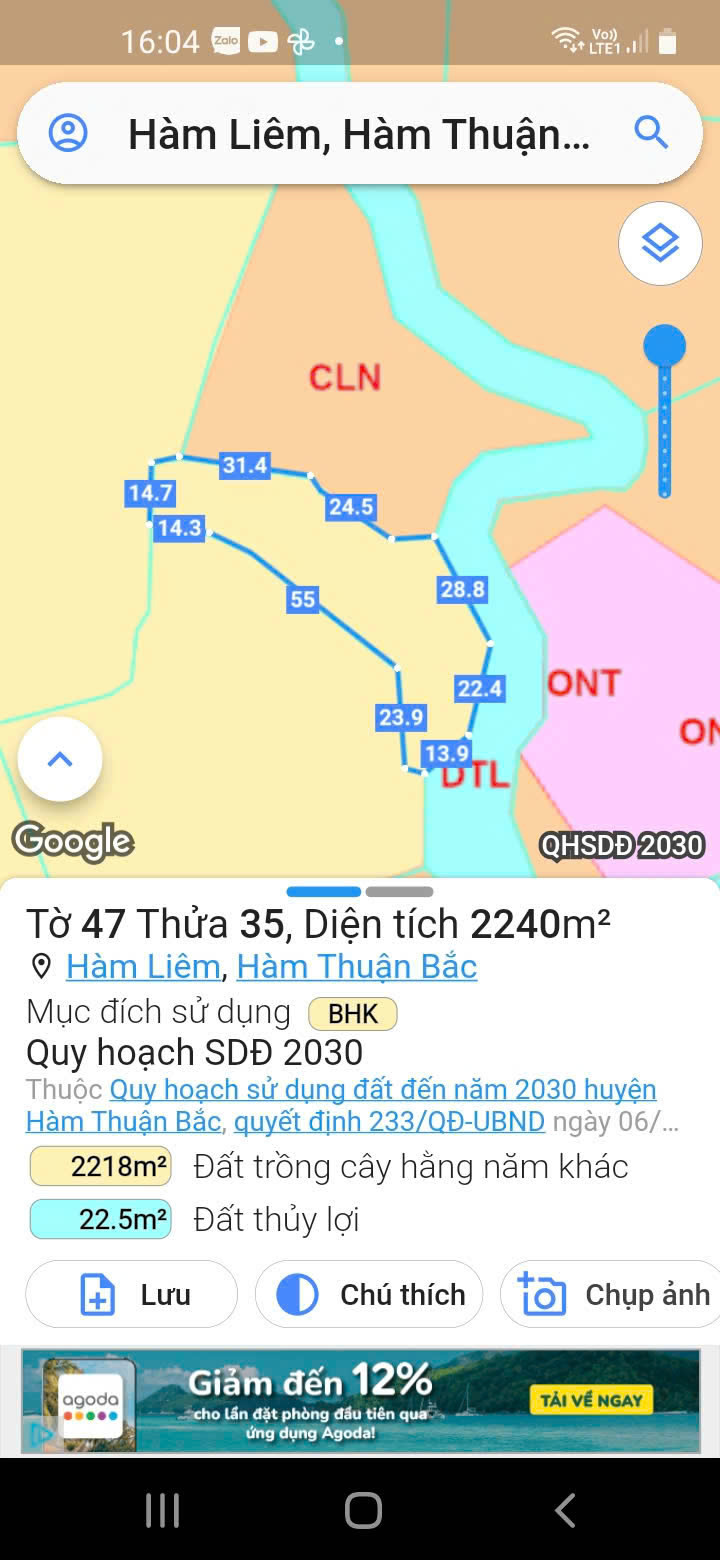Image resolution: width=720 pixels, height=1560 pixels.
Task: Open the Hàm Thuận Bắc link
Action: tap(357, 967)
